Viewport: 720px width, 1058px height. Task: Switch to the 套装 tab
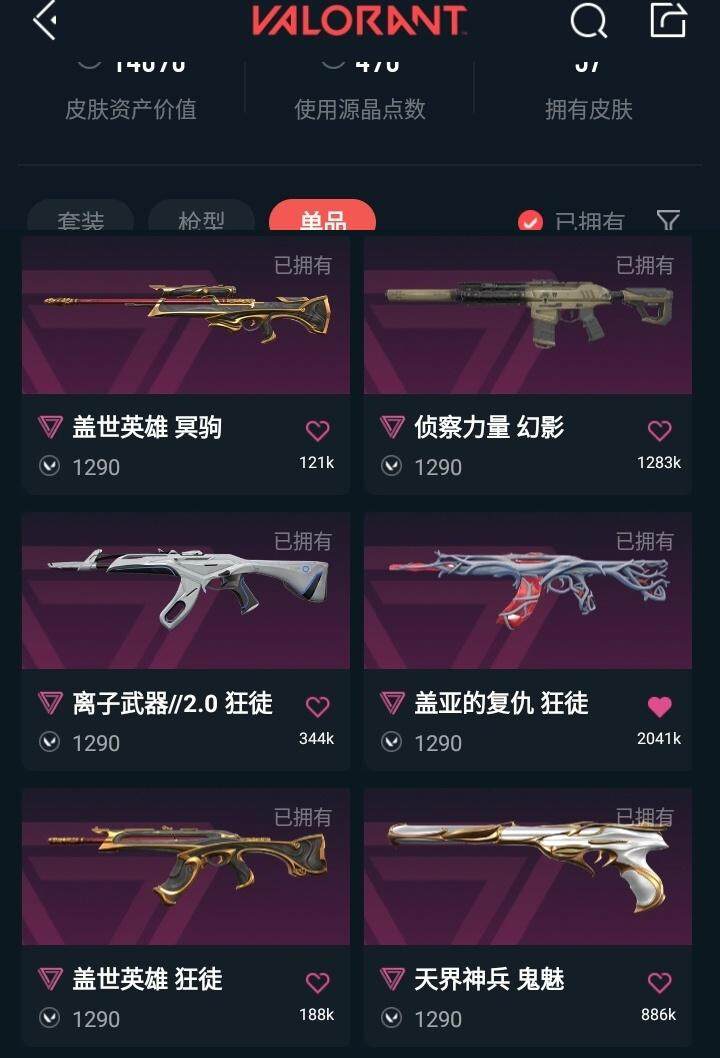80,220
